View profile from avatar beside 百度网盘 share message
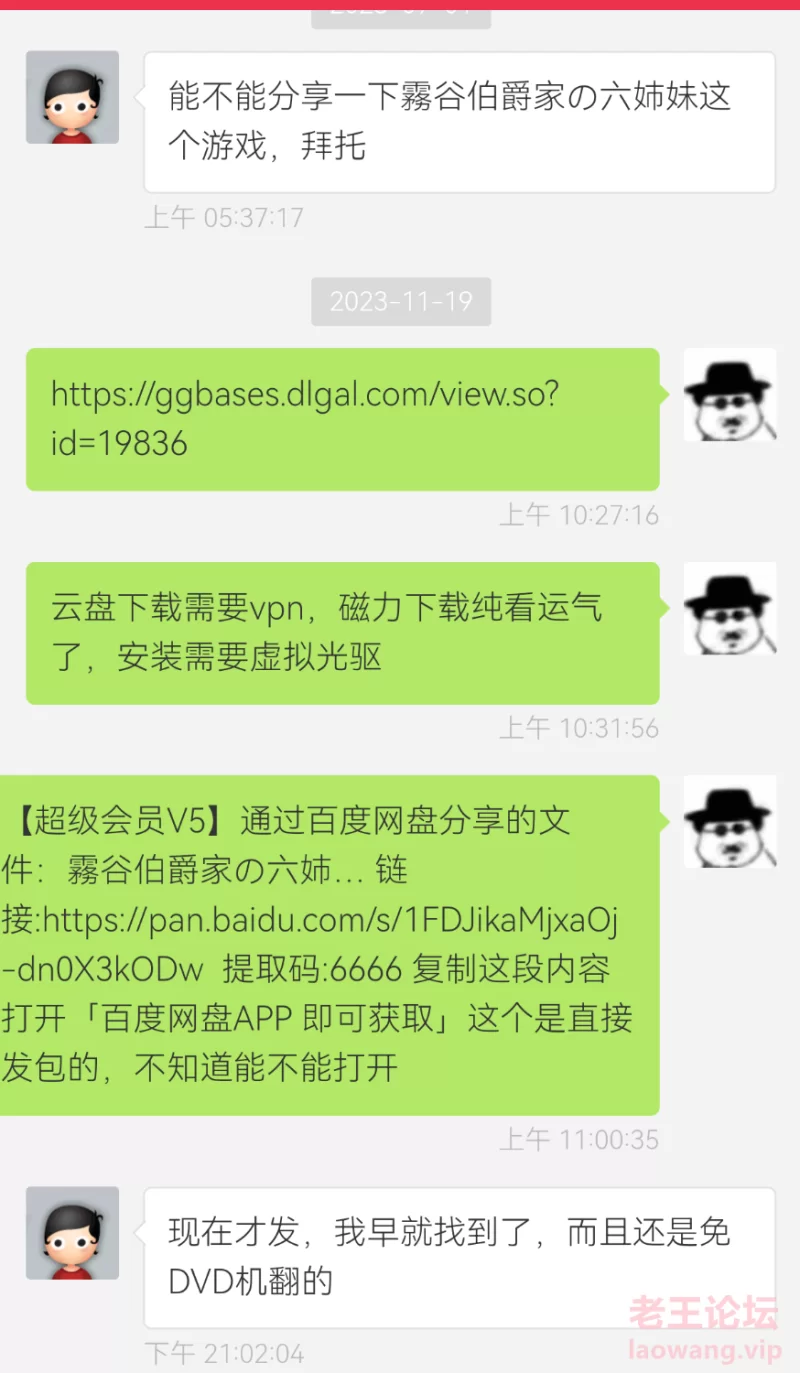800x1373 pixels. pyautogui.click(x=730, y=822)
